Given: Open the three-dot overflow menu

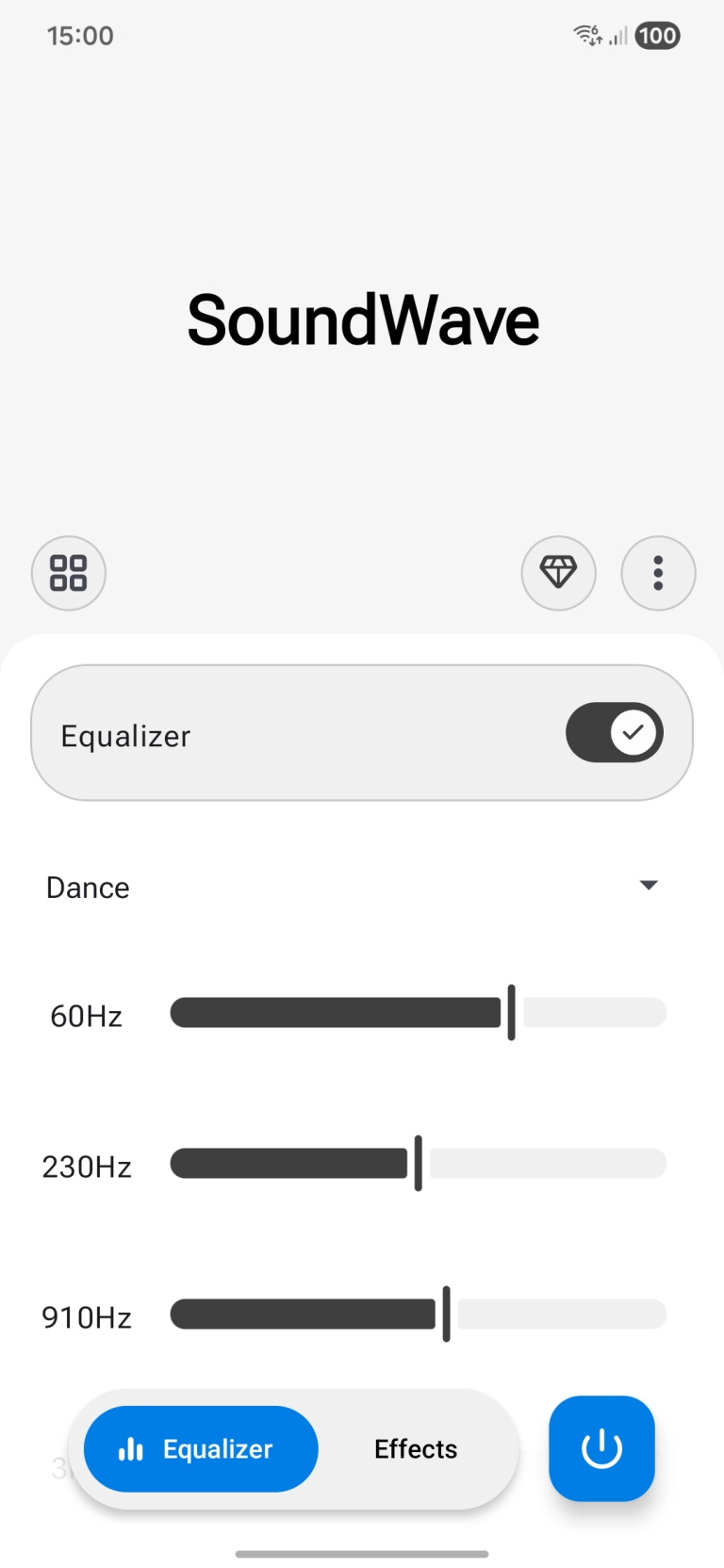Looking at the screenshot, I should tap(658, 573).
